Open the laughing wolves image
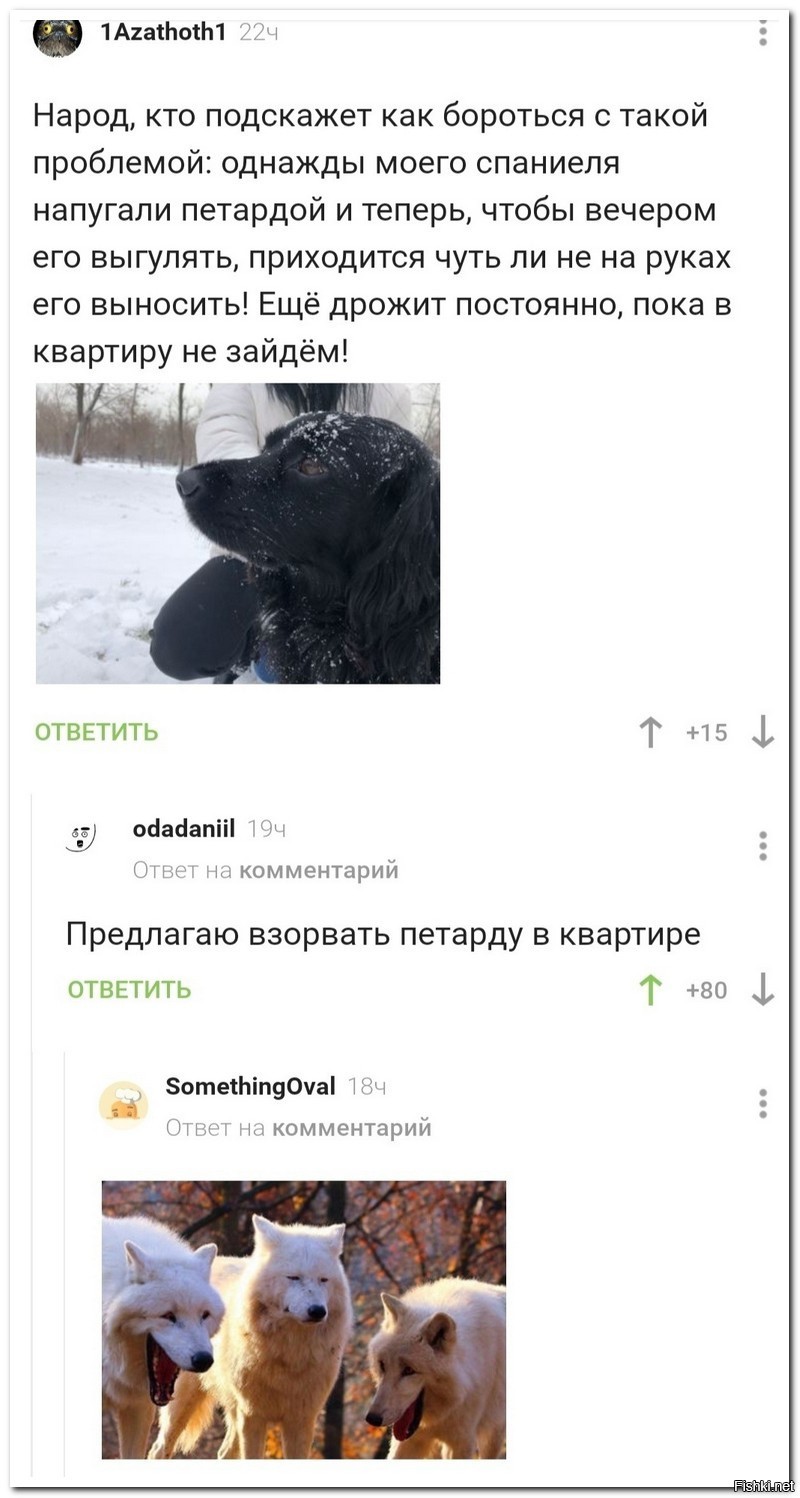Viewport: 800px width, 1498px height. (304, 1319)
